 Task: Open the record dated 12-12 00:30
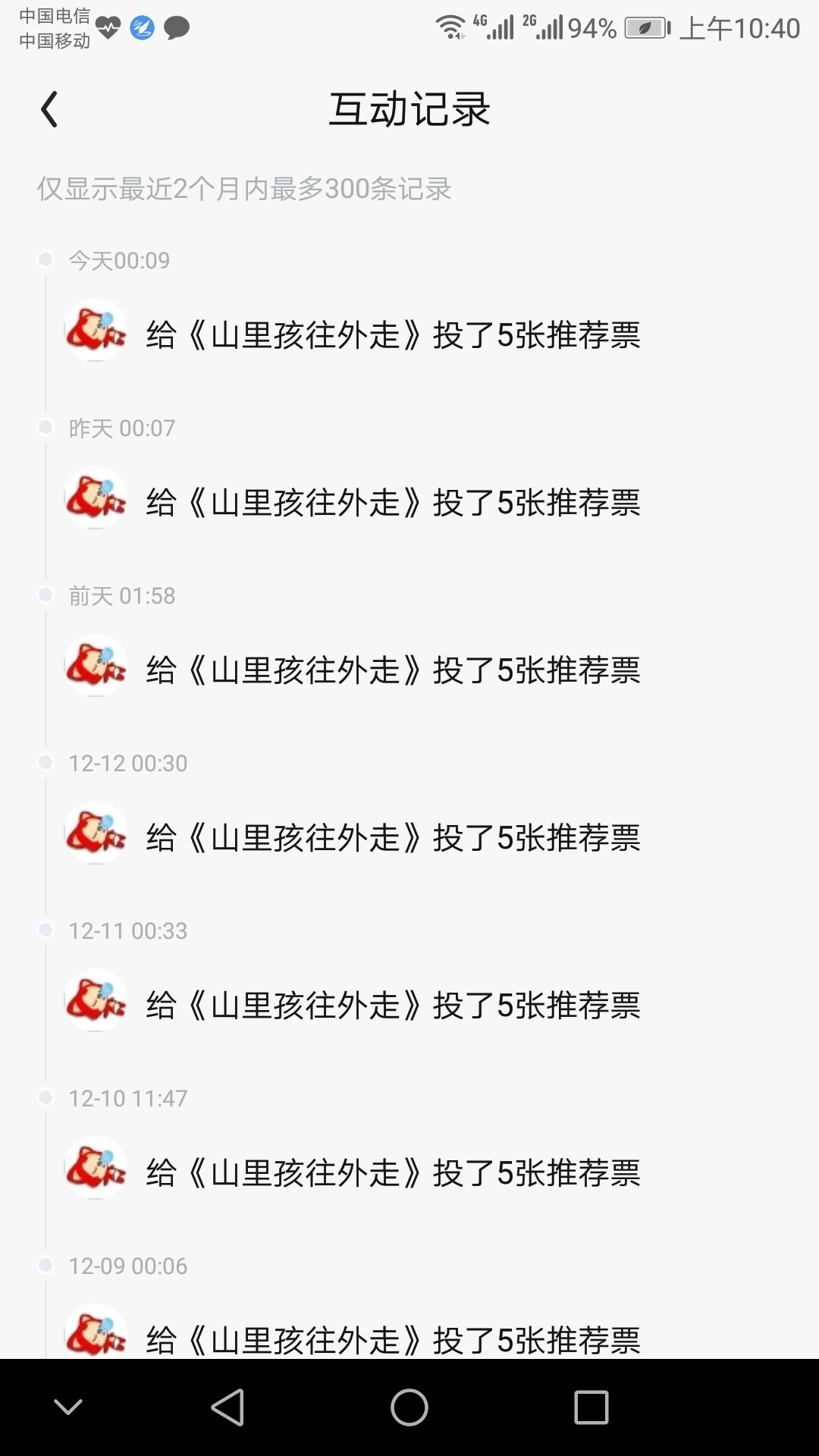[393, 837]
